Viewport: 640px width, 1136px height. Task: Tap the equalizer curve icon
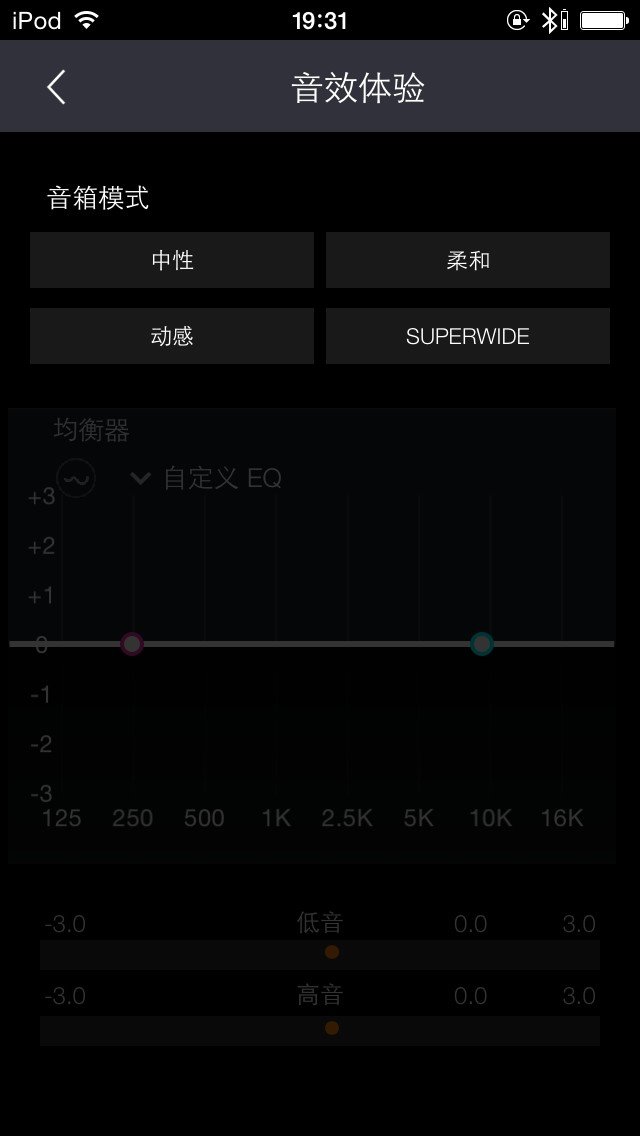pyautogui.click(x=76, y=478)
